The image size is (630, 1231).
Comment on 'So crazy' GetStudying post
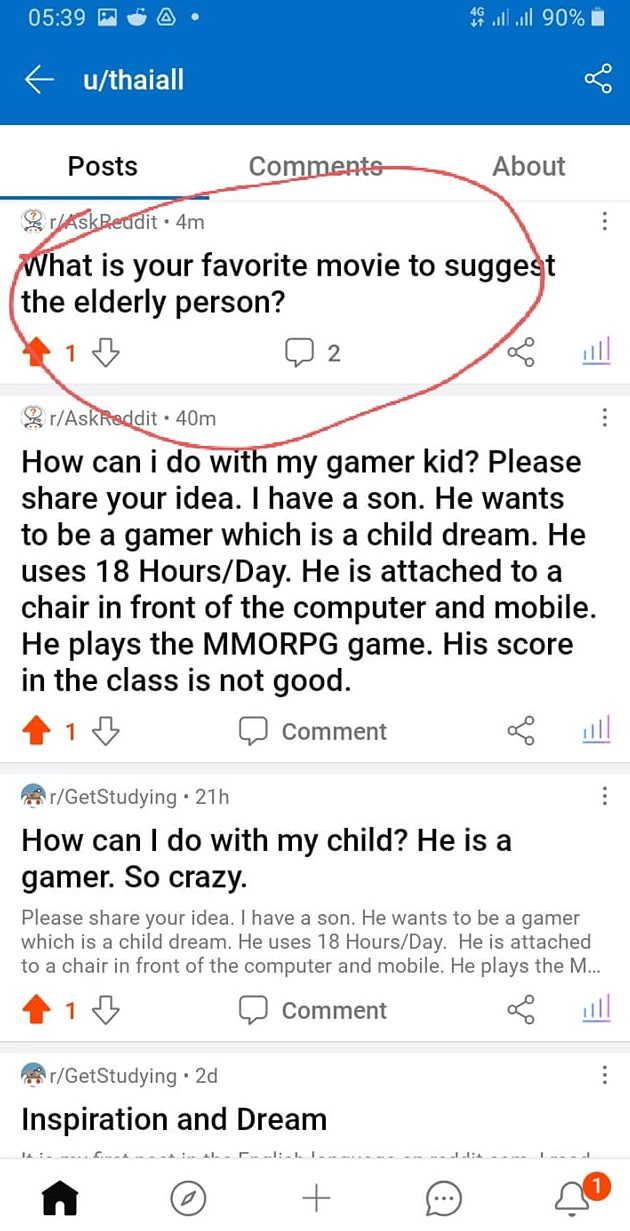coord(312,1011)
